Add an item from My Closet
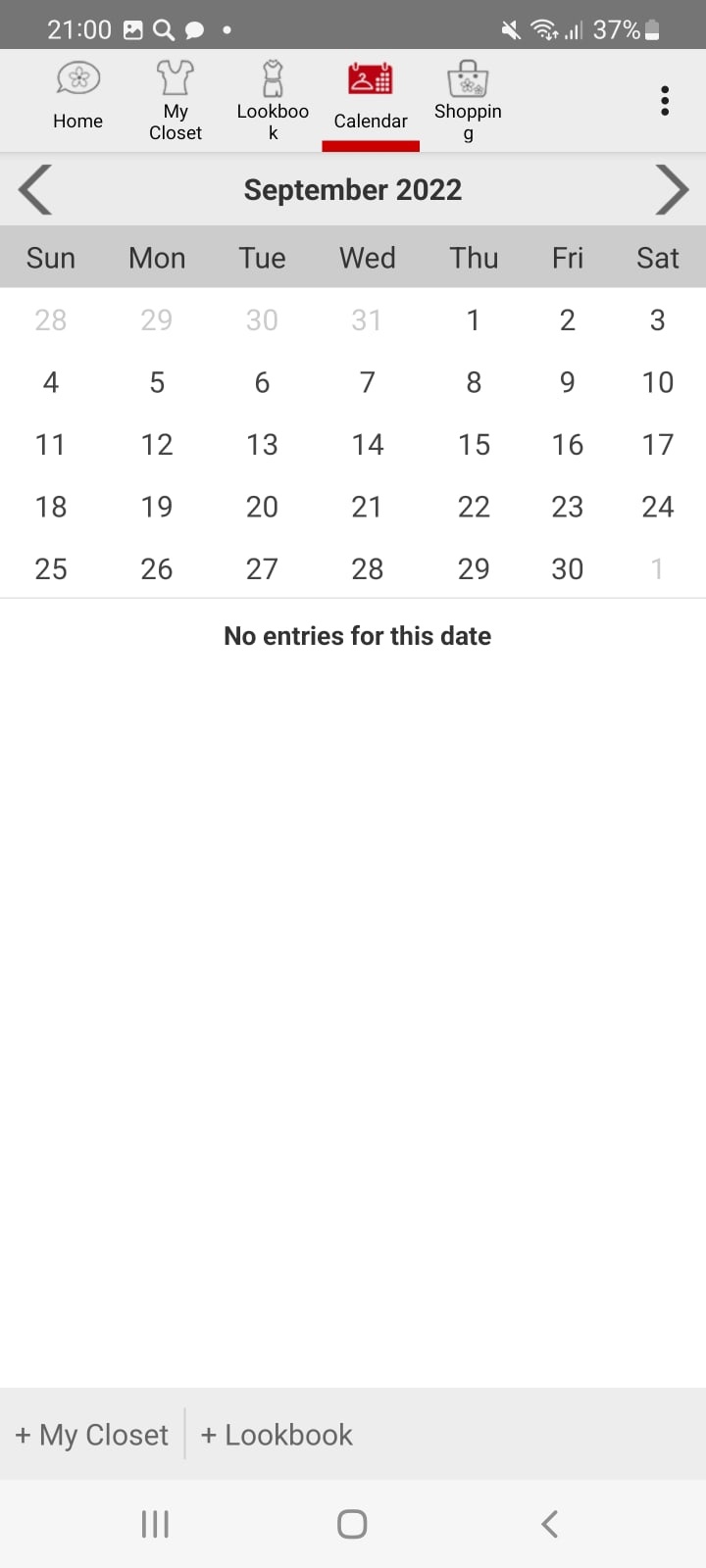The image size is (706, 1568). pos(92,1435)
